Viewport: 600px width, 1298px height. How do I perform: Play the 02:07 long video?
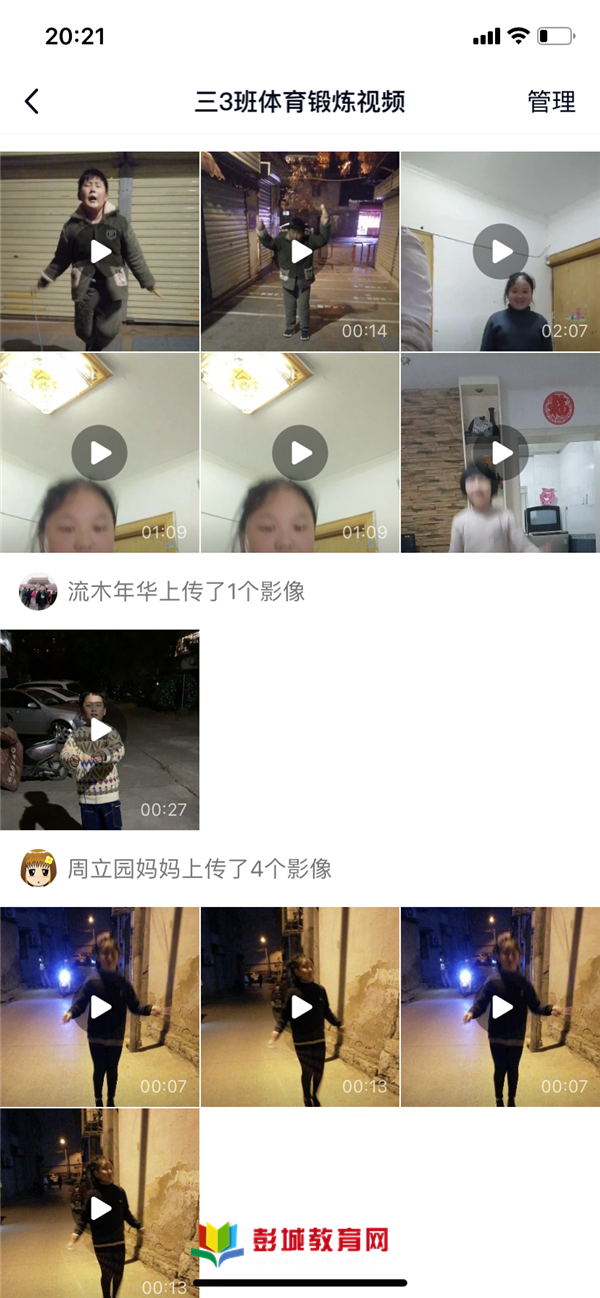[500, 252]
